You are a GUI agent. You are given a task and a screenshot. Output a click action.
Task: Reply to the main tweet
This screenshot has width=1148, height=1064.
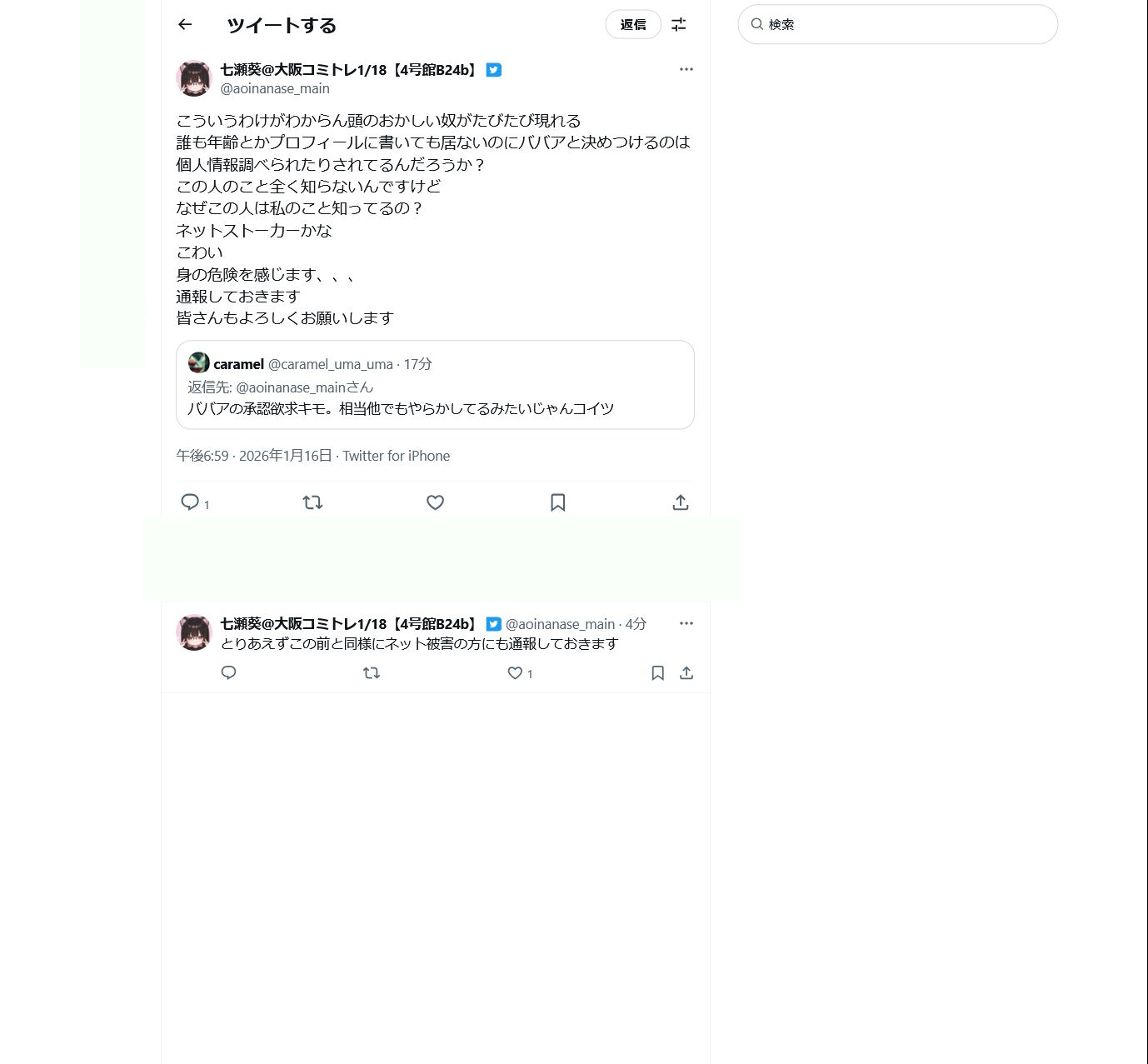190,502
